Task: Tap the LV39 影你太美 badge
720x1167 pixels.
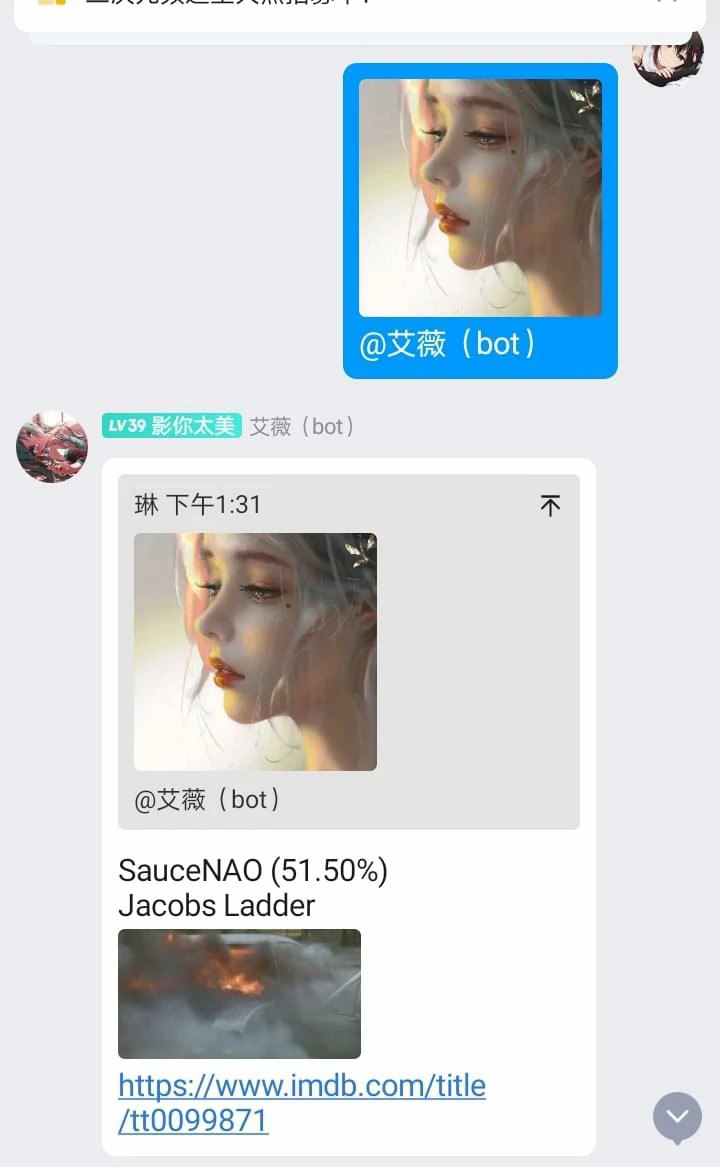Action: (x=171, y=426)
